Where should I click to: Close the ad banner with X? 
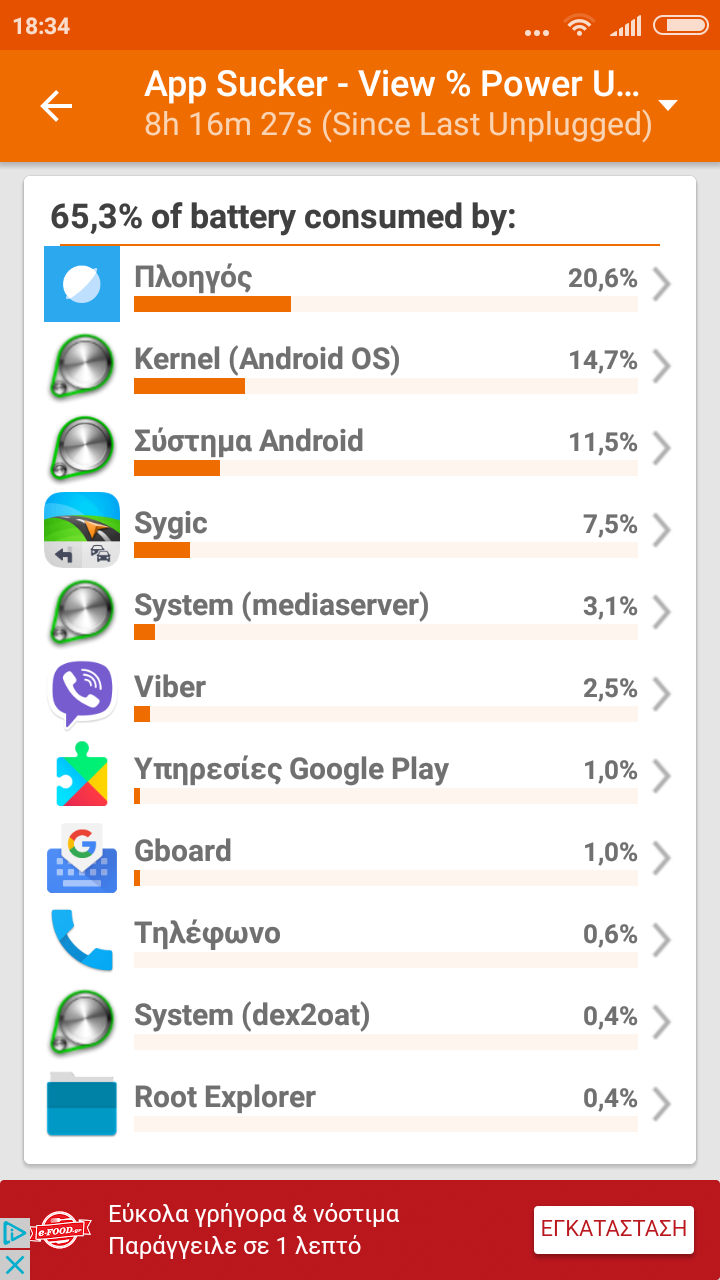(x=14, y=1265)
